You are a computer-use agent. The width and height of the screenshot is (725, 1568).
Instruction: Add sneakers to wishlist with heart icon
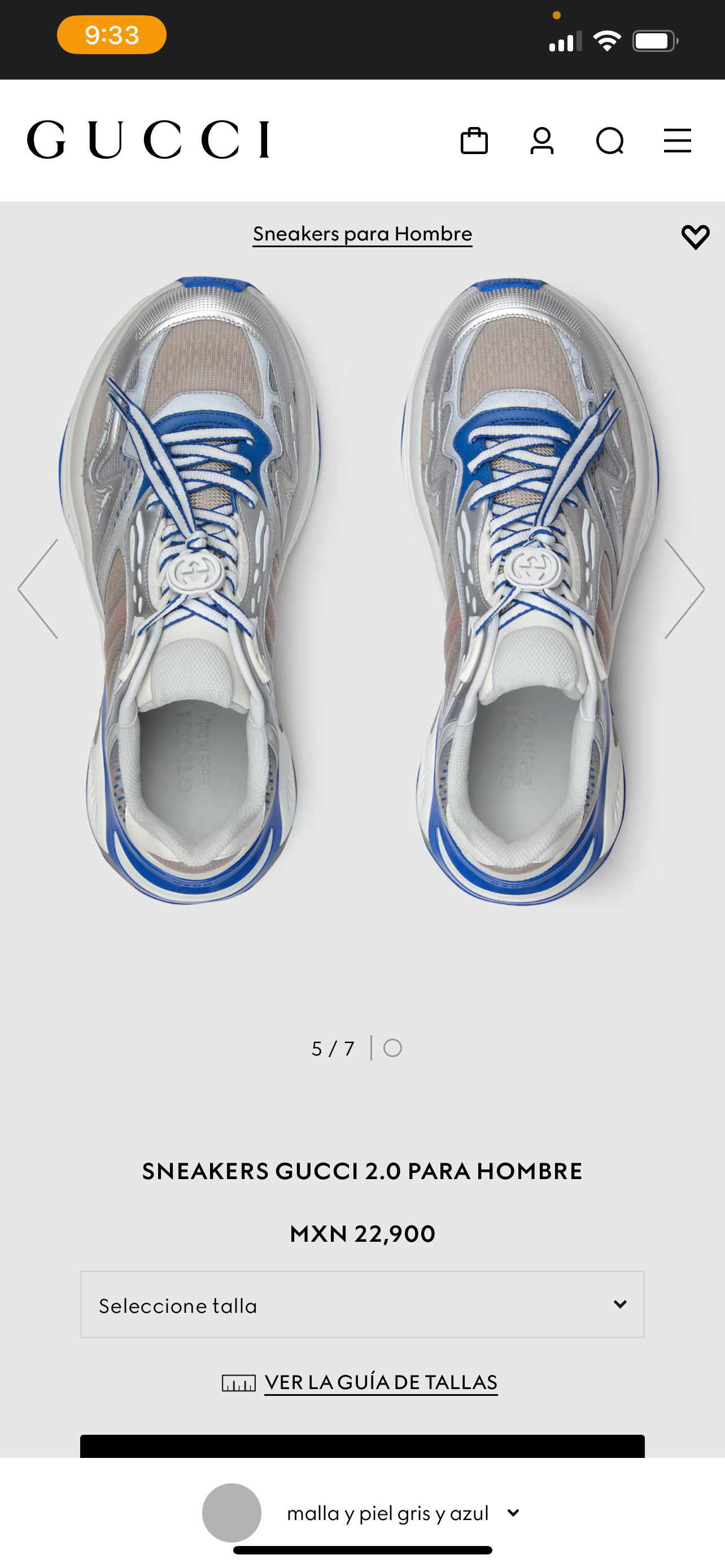(695, 237)
